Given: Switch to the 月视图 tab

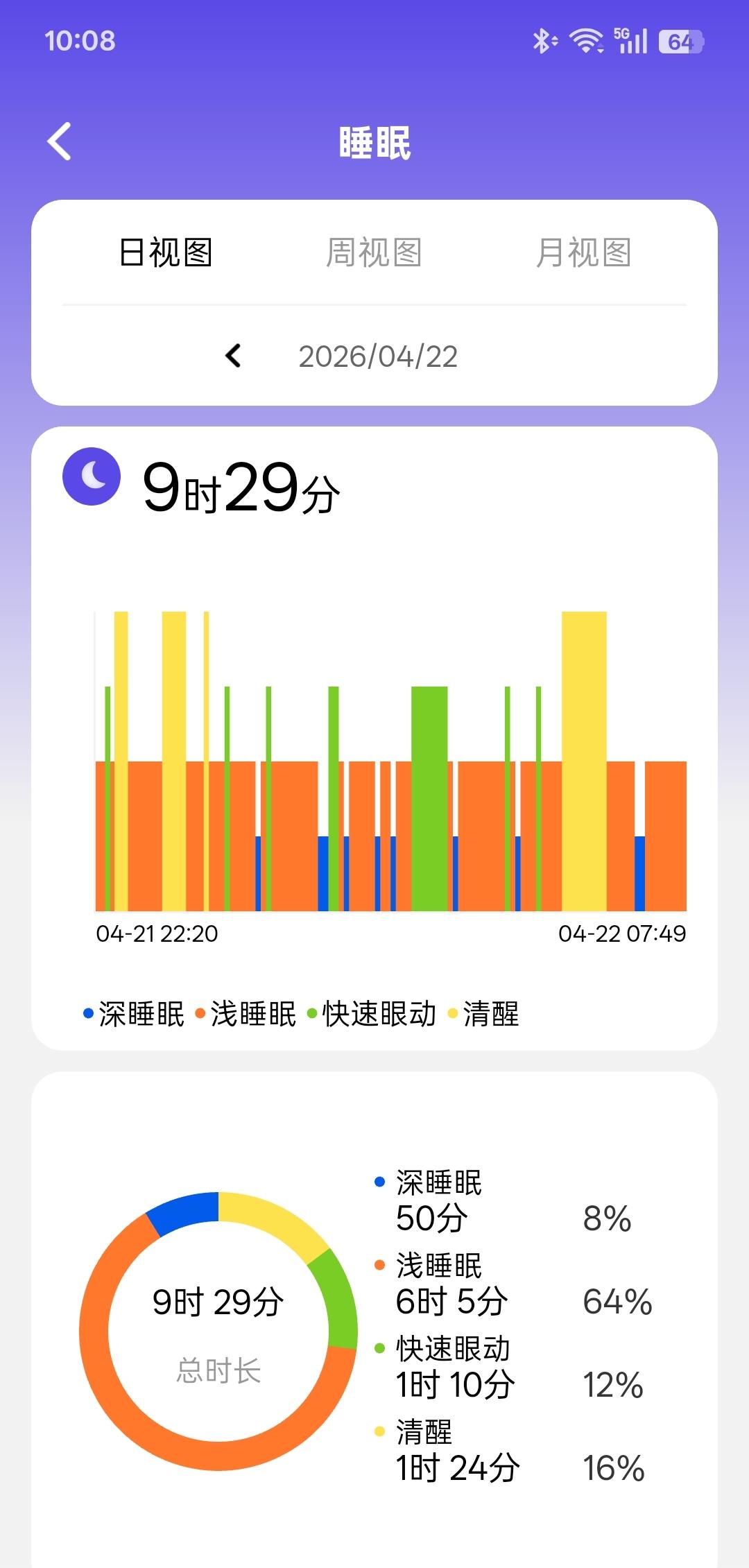Looking at the screenshot, I should [x=583, y=252].
